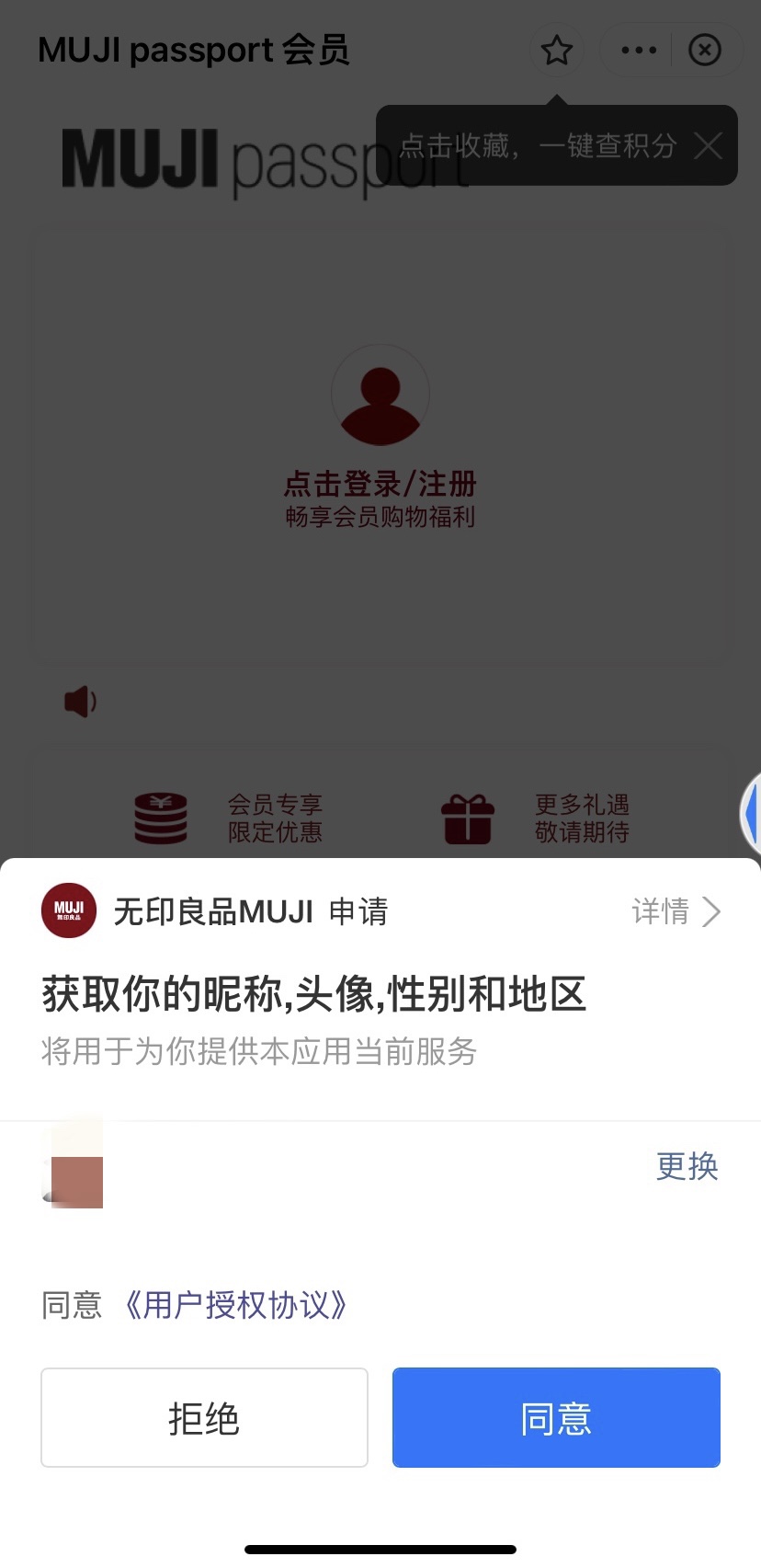Open the 《用户授权协议》 link
This screenshot has height=1568, width=761.
(x=235, y=1305)
